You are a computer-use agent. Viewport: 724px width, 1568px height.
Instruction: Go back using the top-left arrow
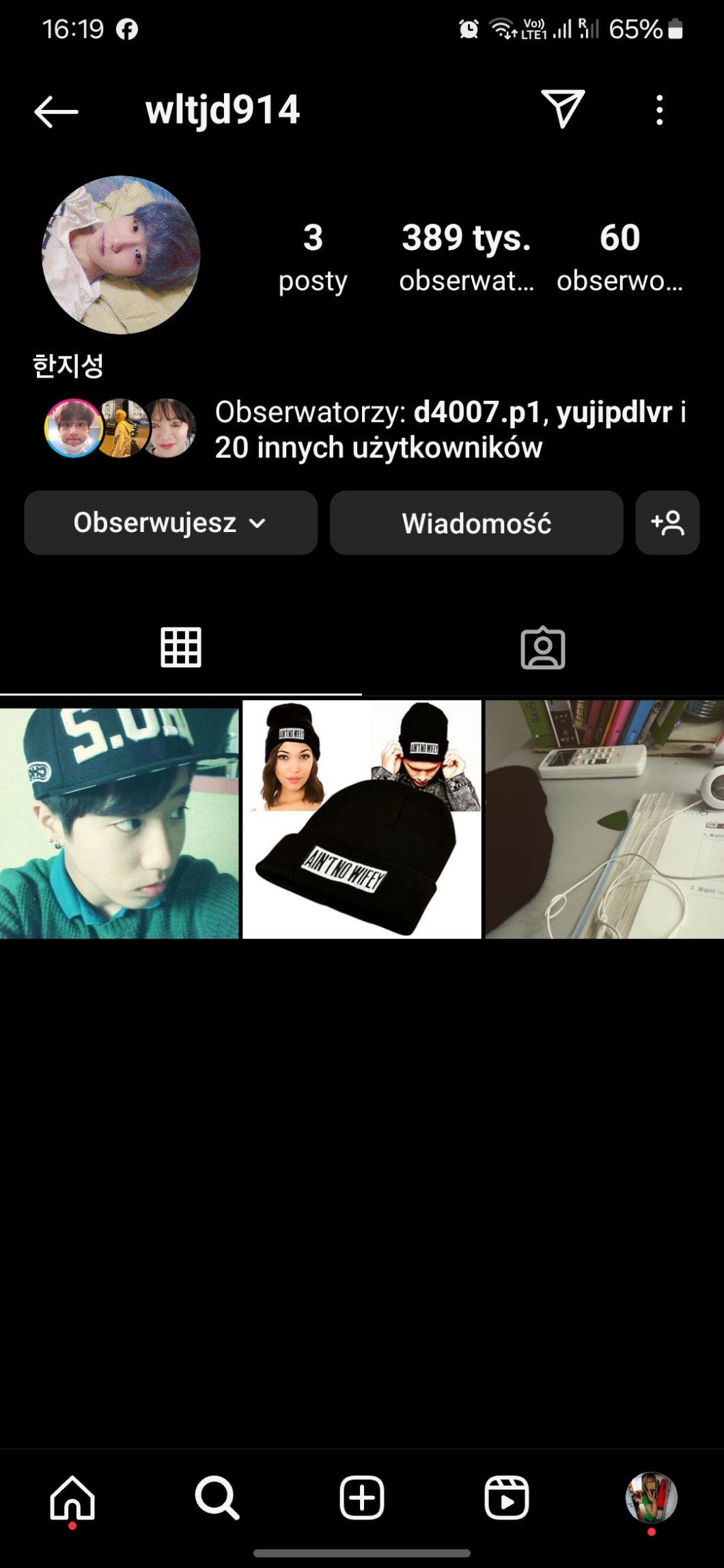pyautogui.click(x=56, y=111)
